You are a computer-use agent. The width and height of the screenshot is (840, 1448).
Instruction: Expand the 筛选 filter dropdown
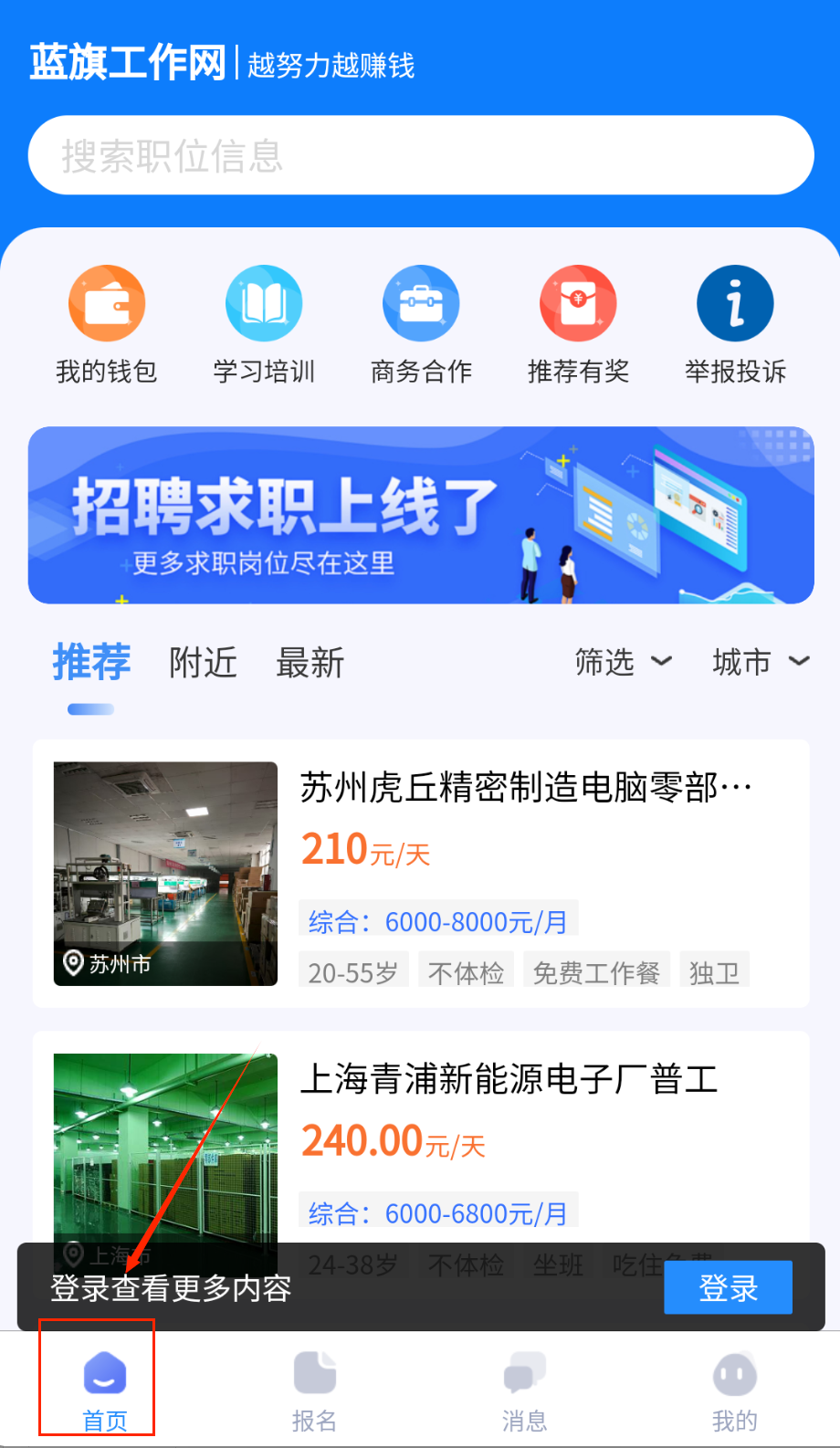[623, 662]
